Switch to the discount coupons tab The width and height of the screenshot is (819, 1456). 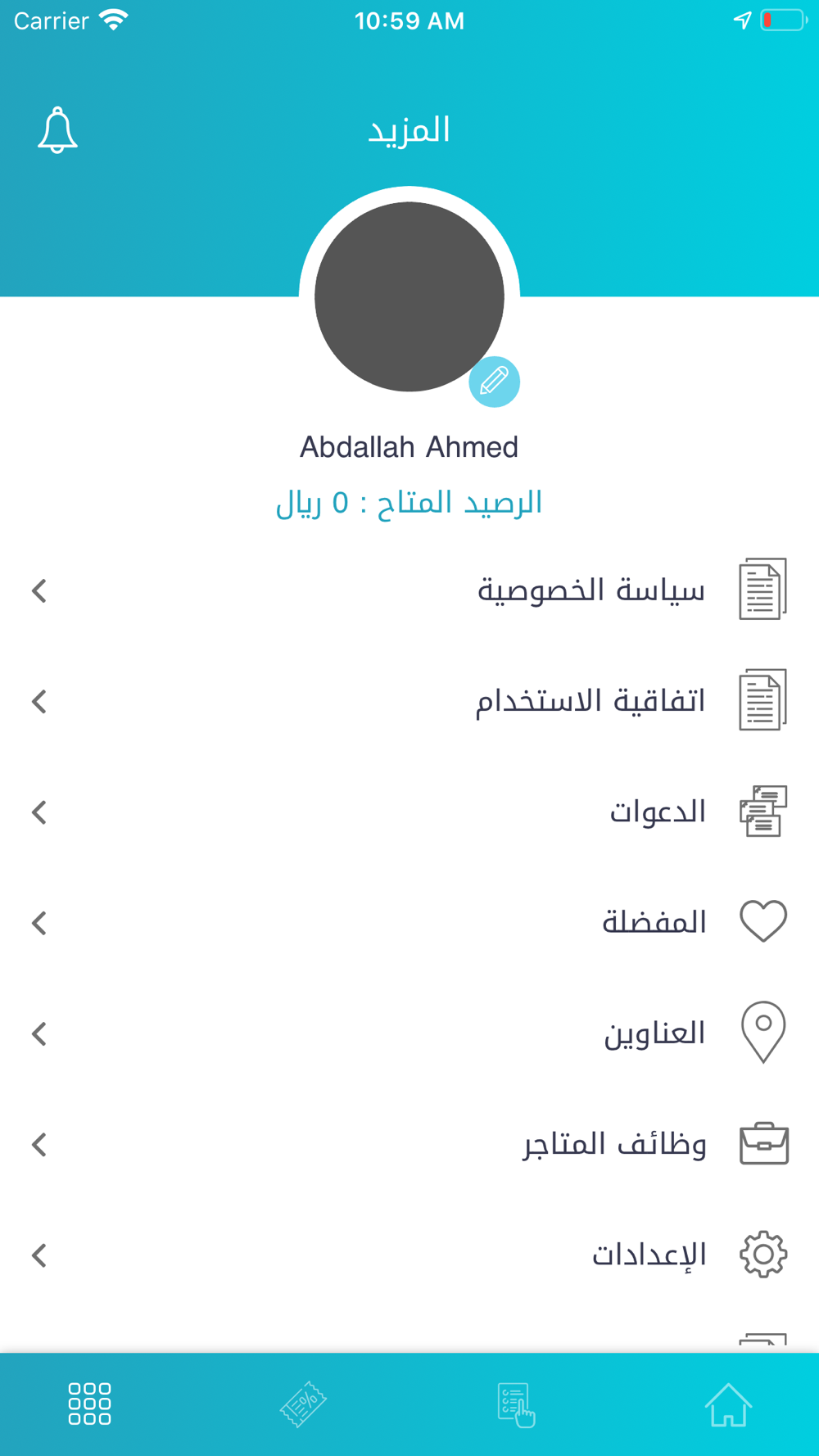click(x=303, y=1404)
